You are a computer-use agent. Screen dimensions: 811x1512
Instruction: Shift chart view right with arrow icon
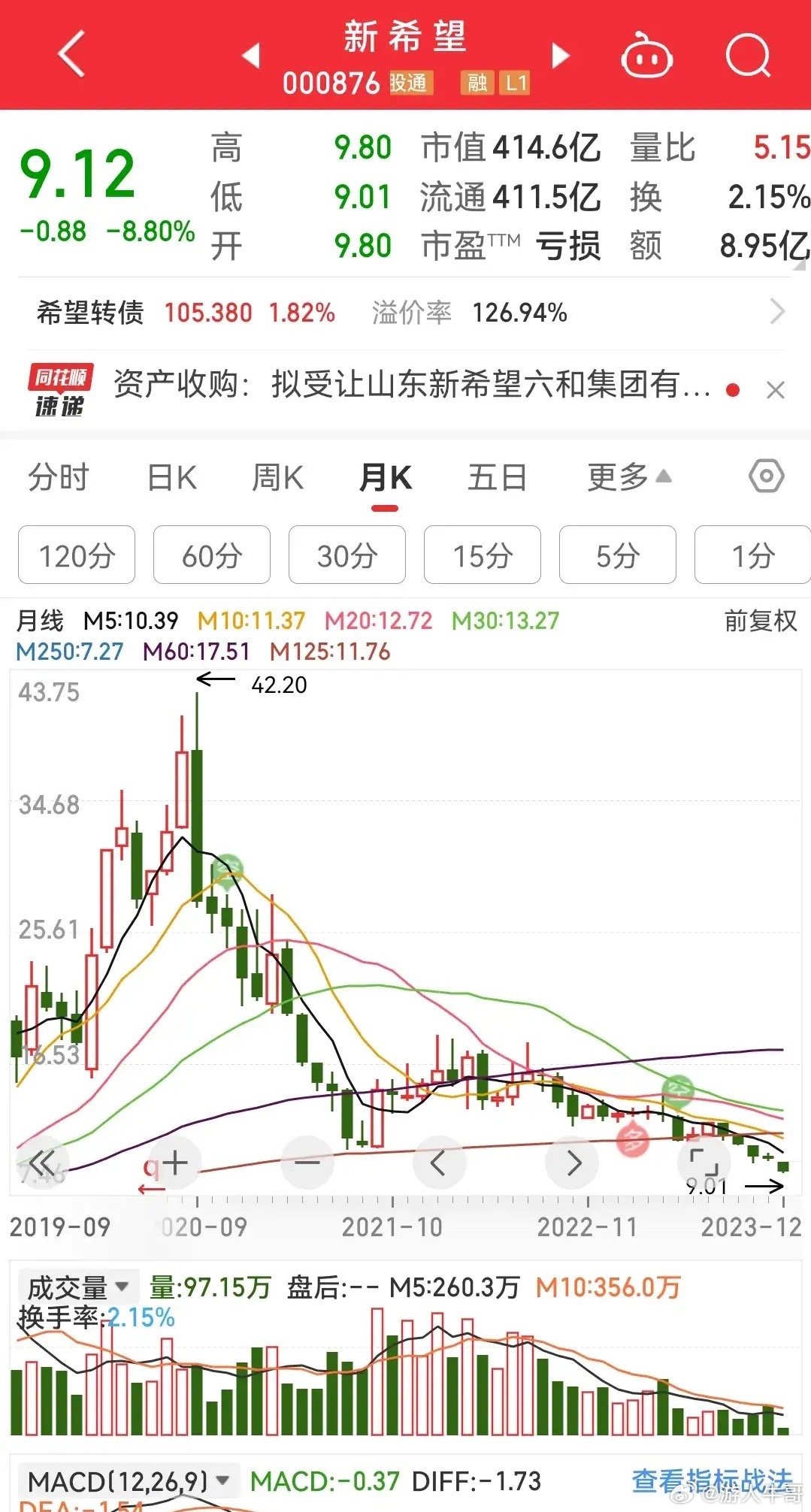tap(573, 1162)
